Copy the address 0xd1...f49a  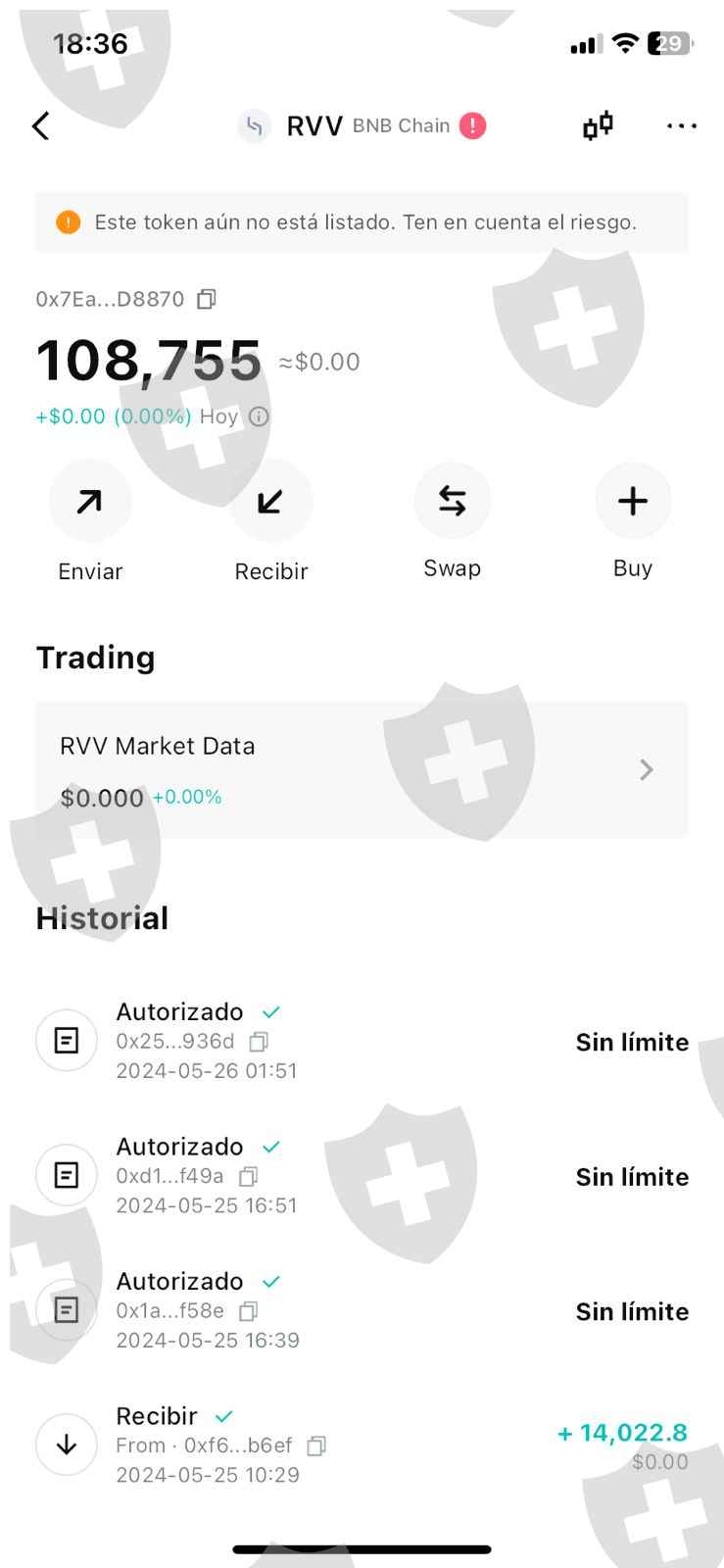[249, 1175]
